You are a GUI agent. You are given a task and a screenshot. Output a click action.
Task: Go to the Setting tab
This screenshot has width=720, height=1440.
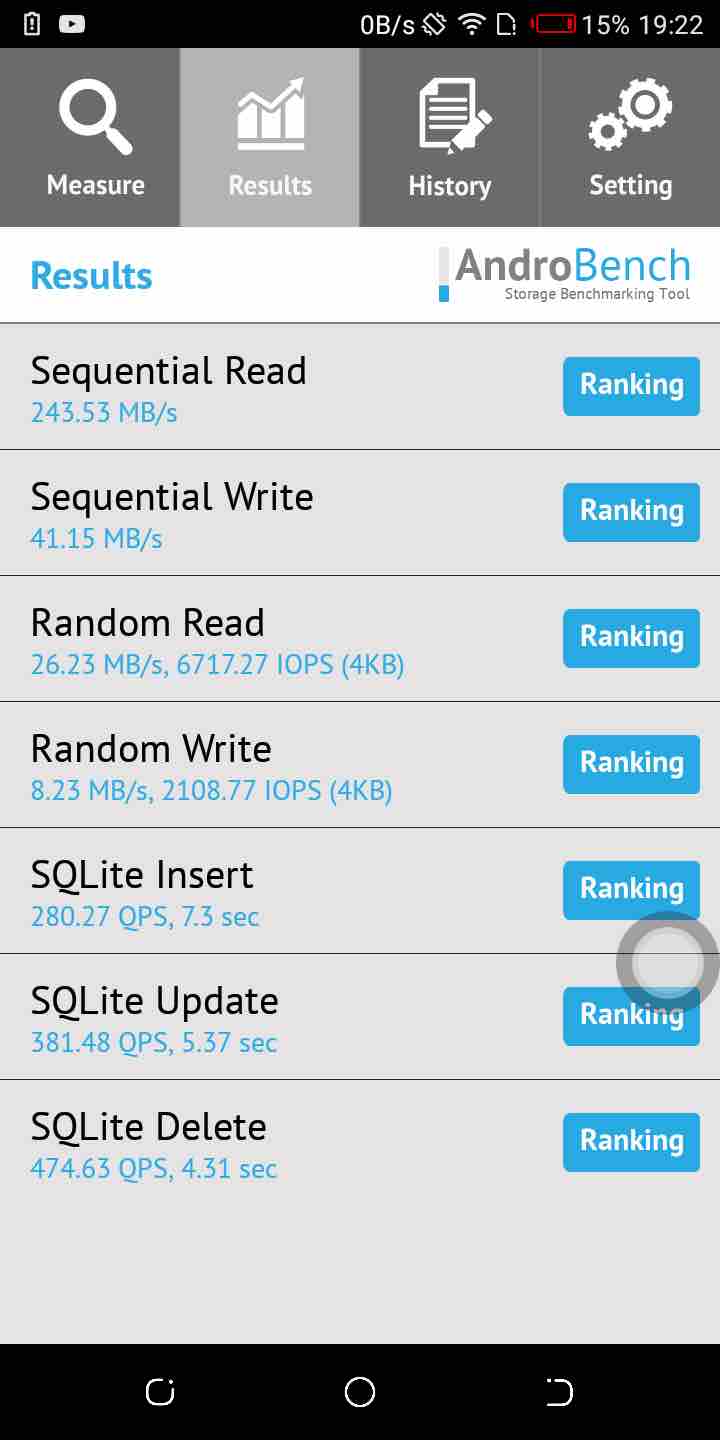point(630,138)
